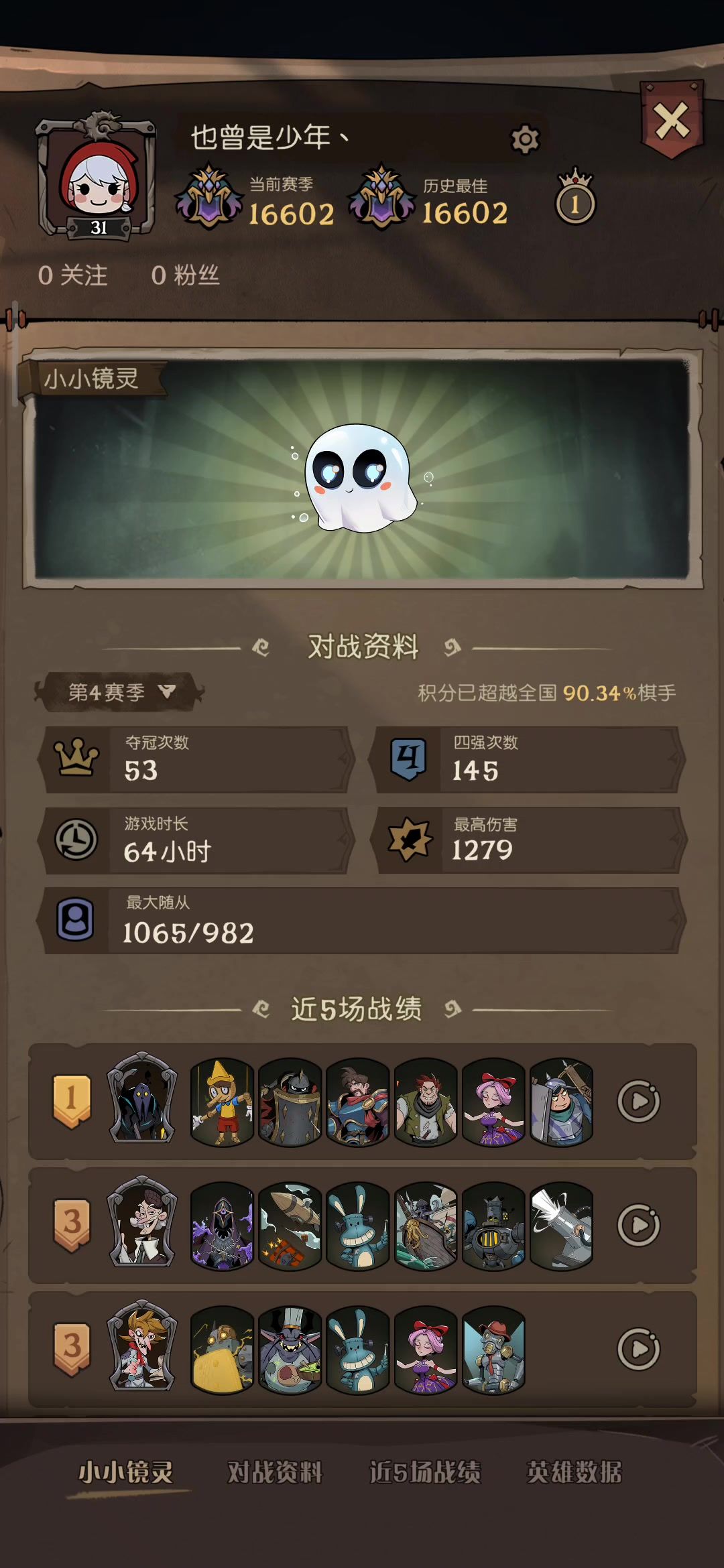This screenshot has height=1568, width=724.
Task: Select the 近5场战绩 tab
Action: click(x=425, y=1472)
